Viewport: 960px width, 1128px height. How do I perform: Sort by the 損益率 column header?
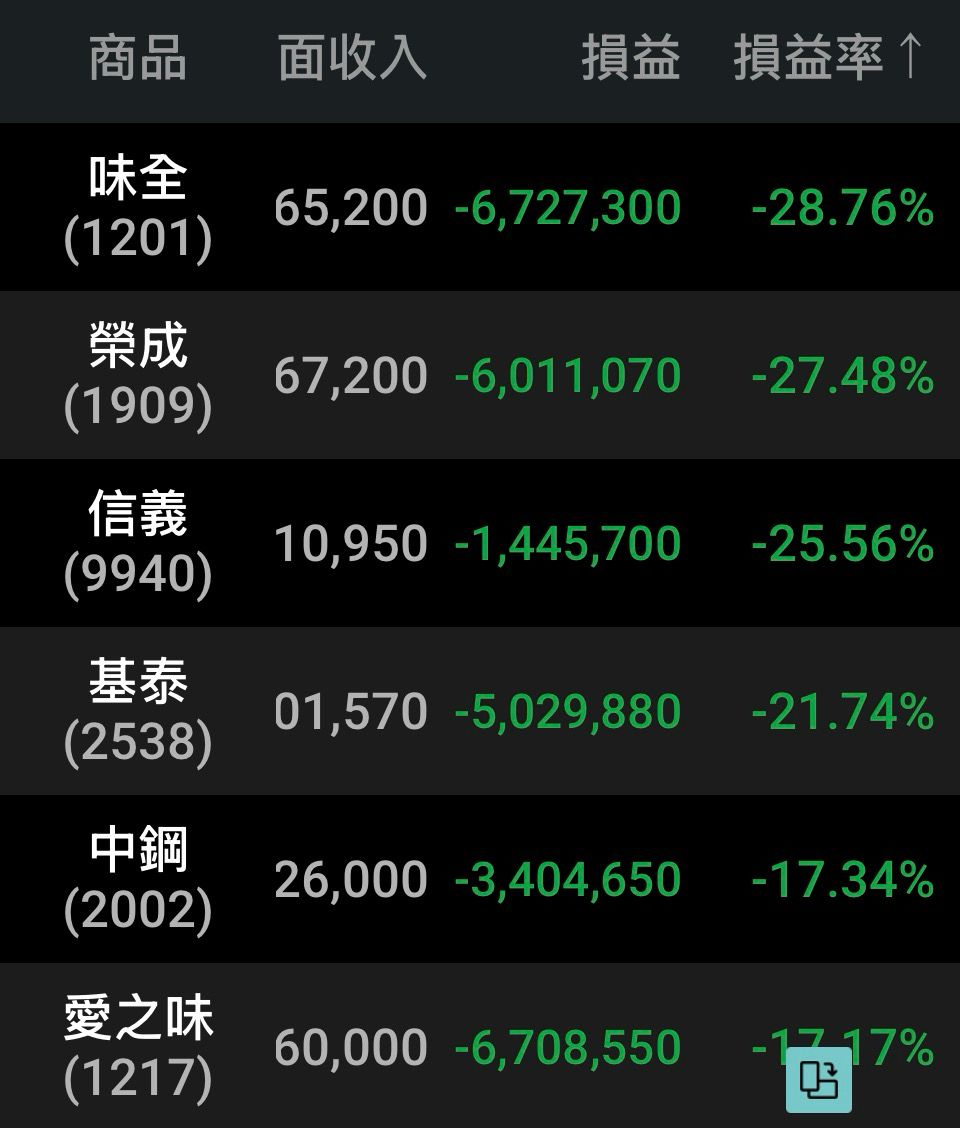tap(828, 58)
